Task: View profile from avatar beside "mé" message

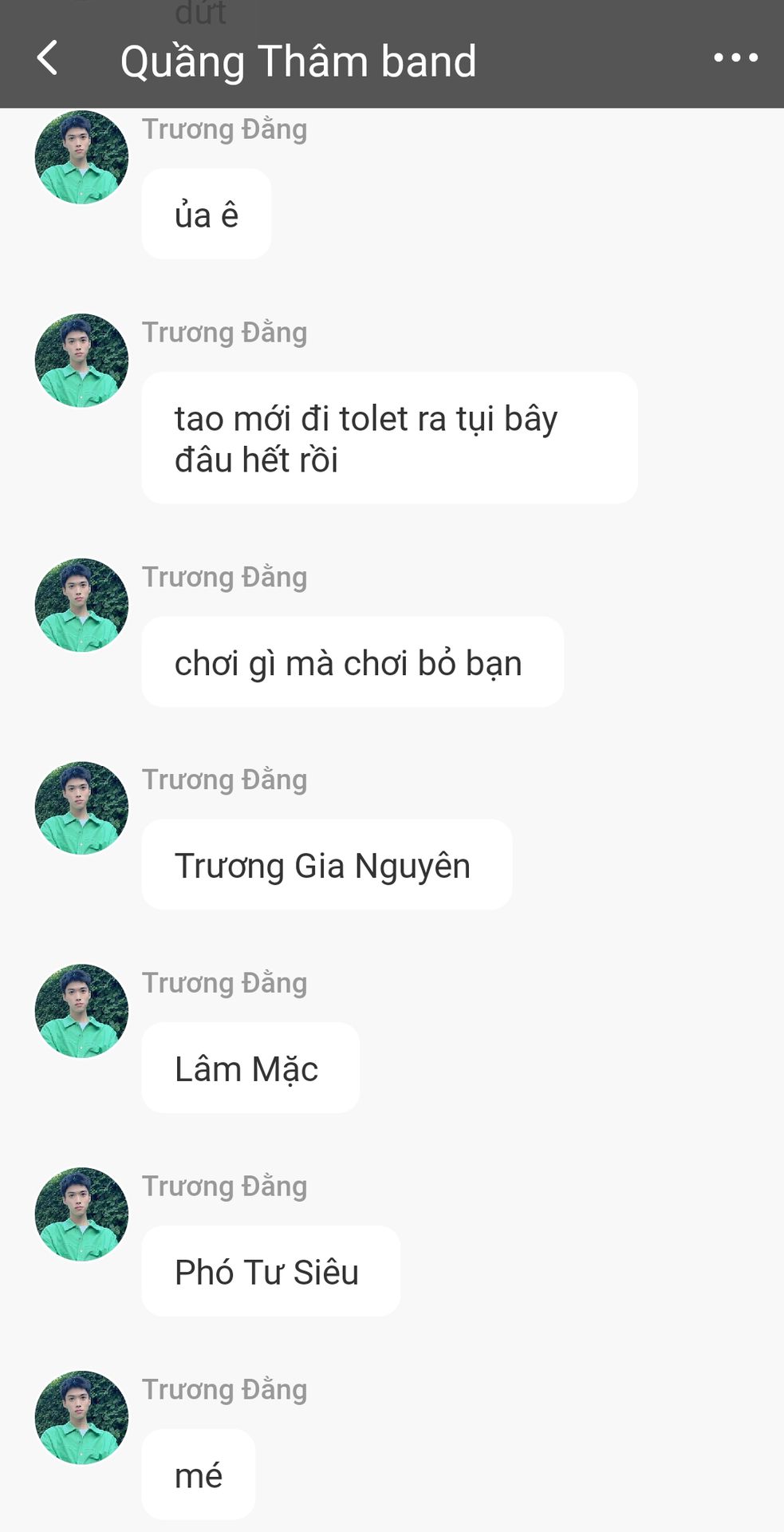Action: coord(81,1418)
